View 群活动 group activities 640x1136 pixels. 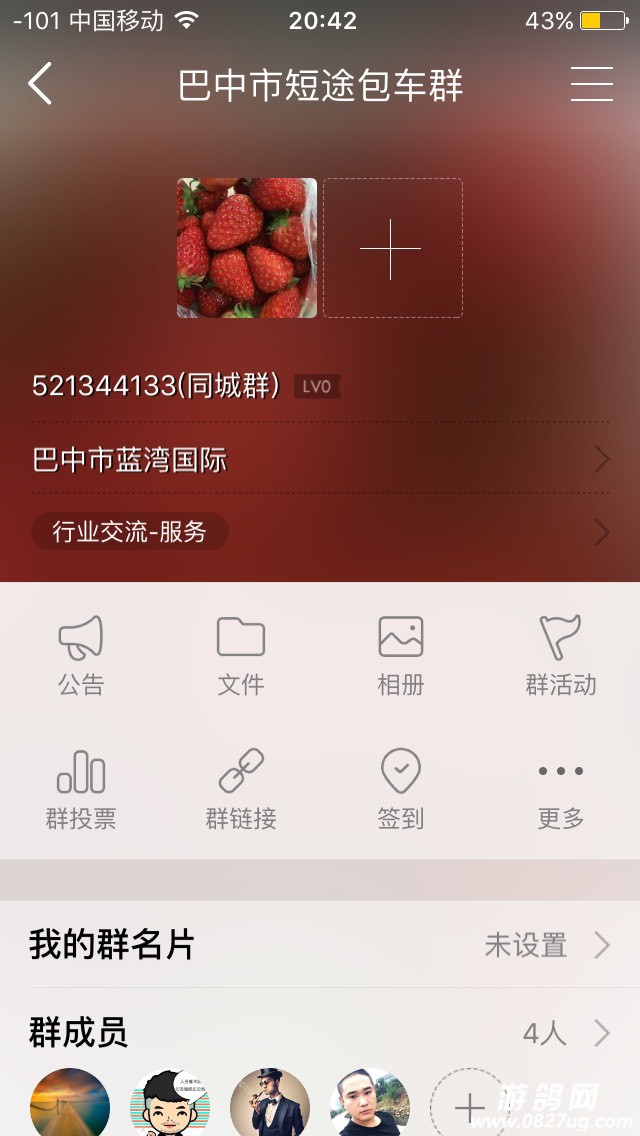(561, 655)
